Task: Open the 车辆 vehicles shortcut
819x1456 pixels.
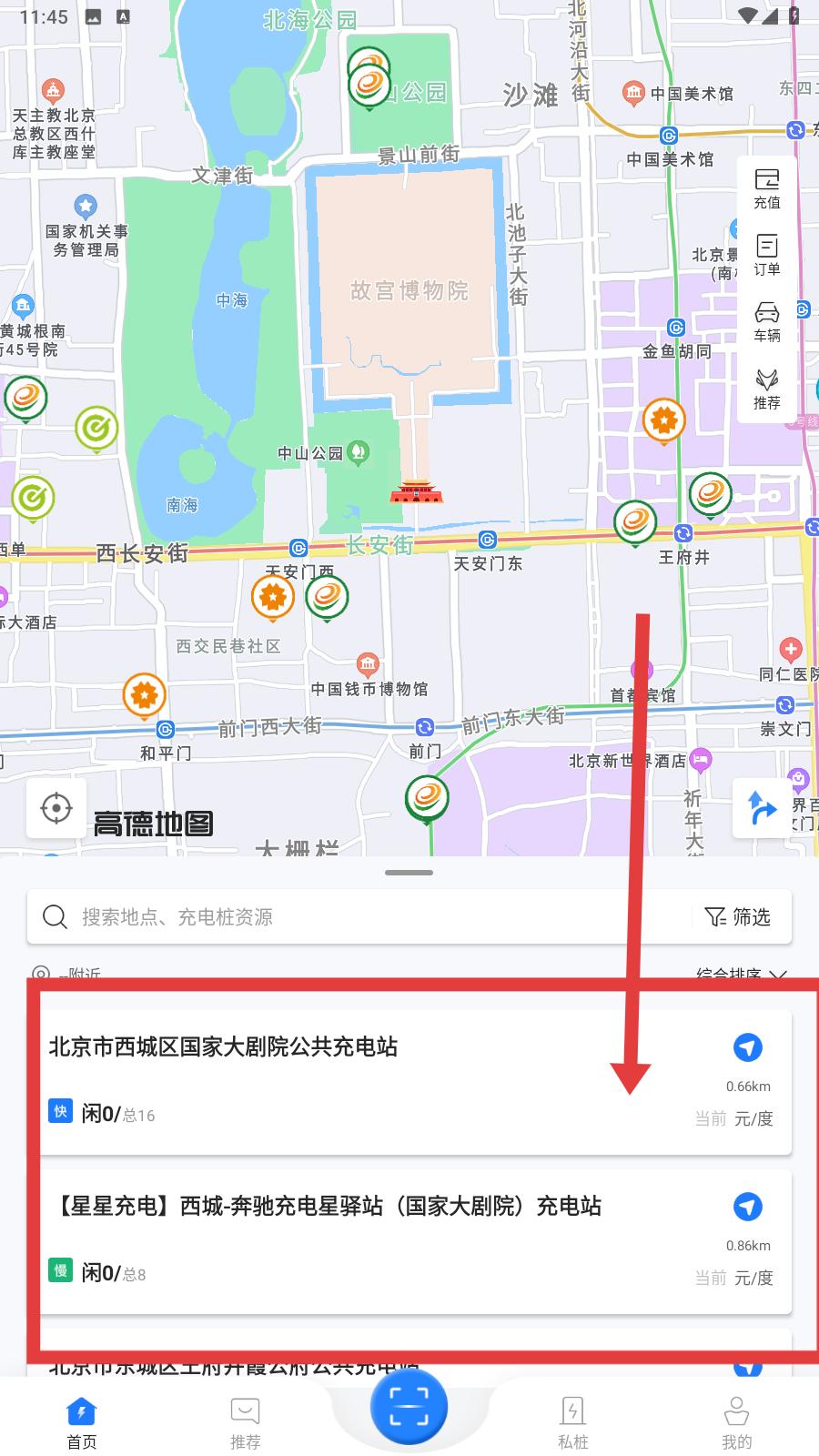Action: (766, 321)
